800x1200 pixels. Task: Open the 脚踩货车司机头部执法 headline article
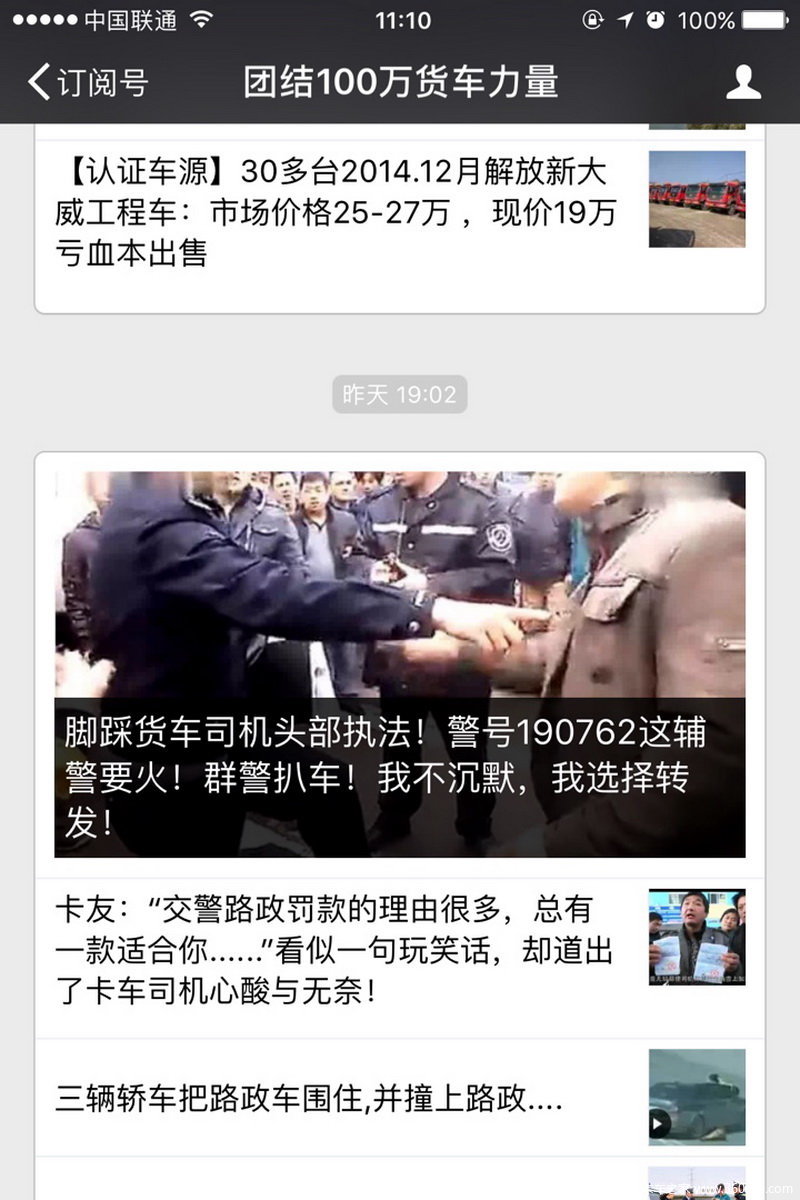click(399, 664)
